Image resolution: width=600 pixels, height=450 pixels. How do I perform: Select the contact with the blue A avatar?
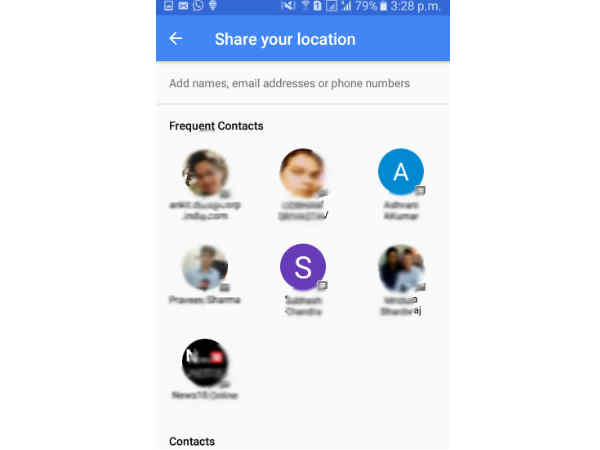pyautogui.click(x=401, y=173)
